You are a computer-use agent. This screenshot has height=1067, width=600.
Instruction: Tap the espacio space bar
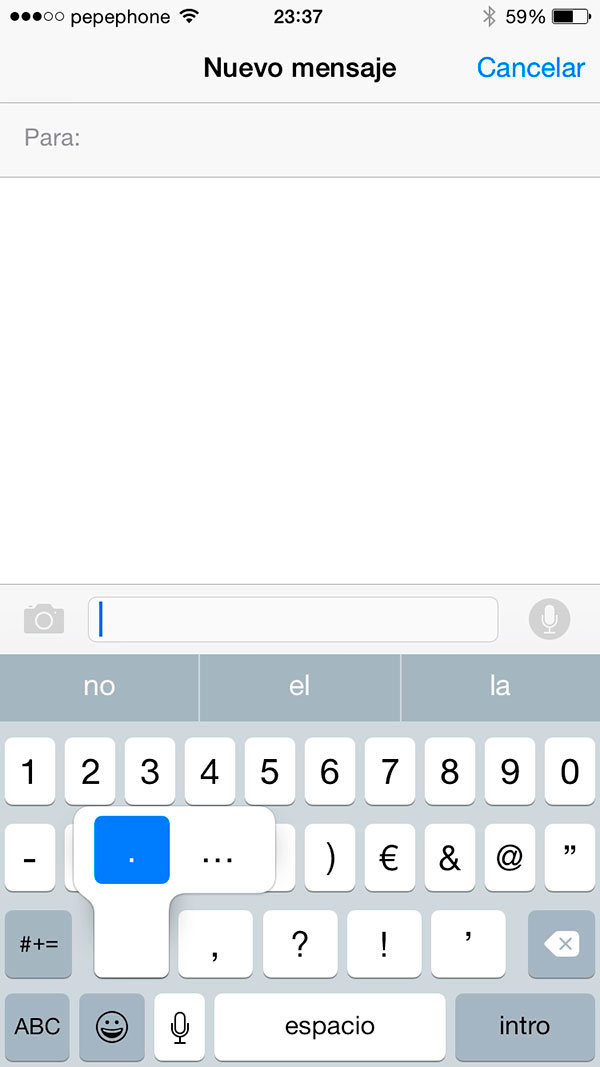pos(330,1026)
